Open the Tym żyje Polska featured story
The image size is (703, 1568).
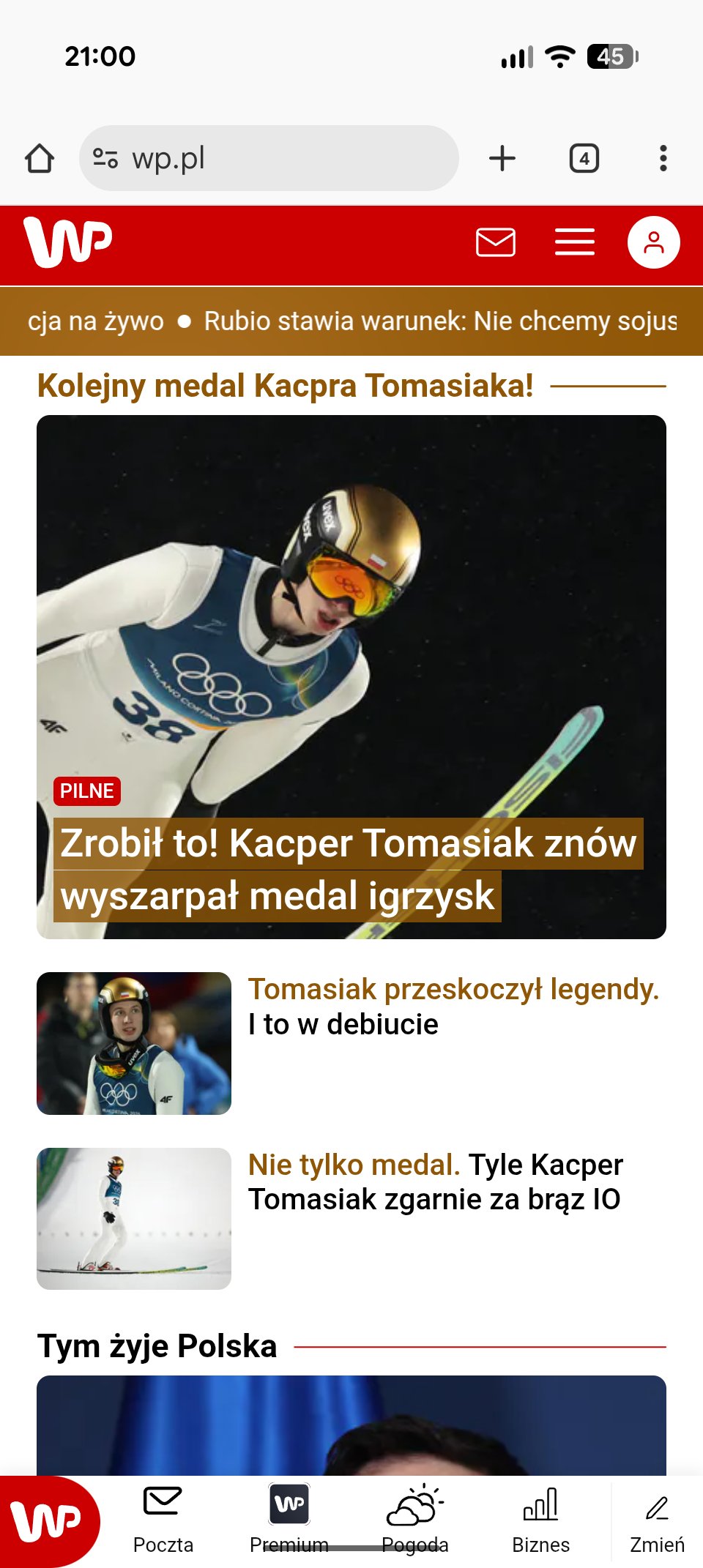pos(351,1426)
